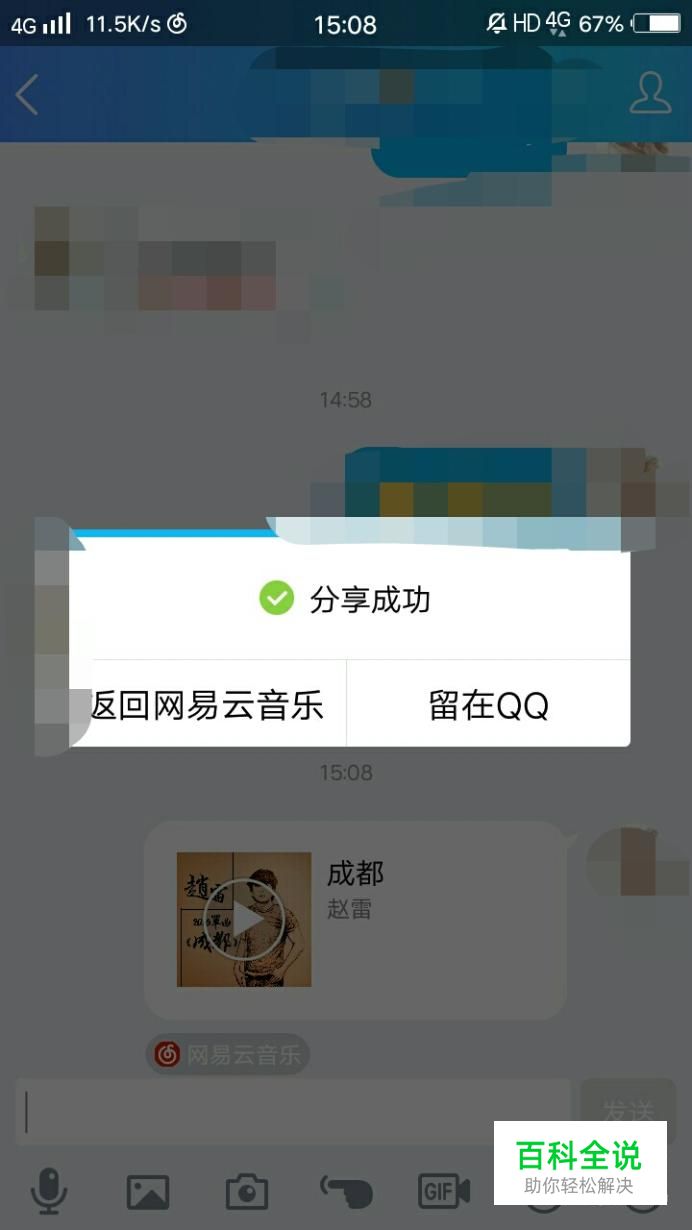Screen dimensions: 692x1230
Task: Open the image gallery picker
Action: [148, 1191]
